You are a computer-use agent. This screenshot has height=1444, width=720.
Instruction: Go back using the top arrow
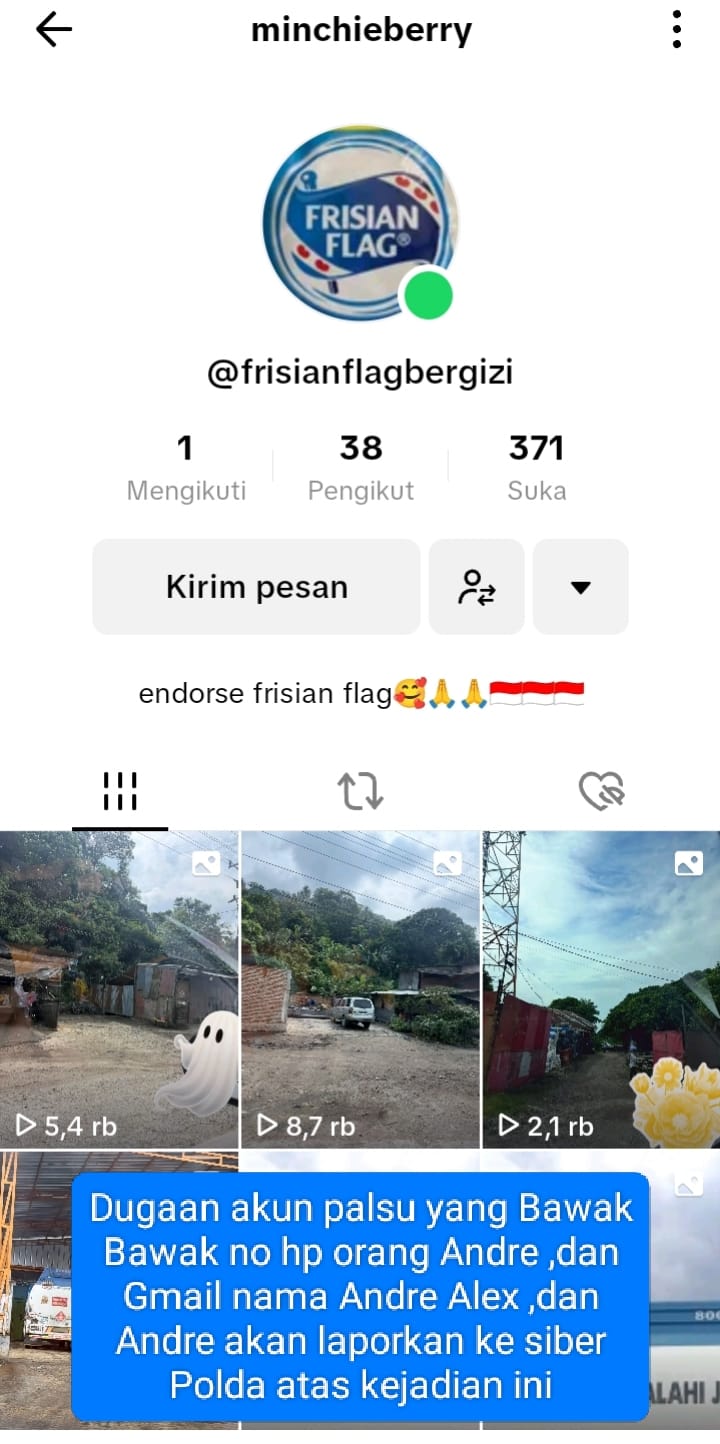coord(54,31)
